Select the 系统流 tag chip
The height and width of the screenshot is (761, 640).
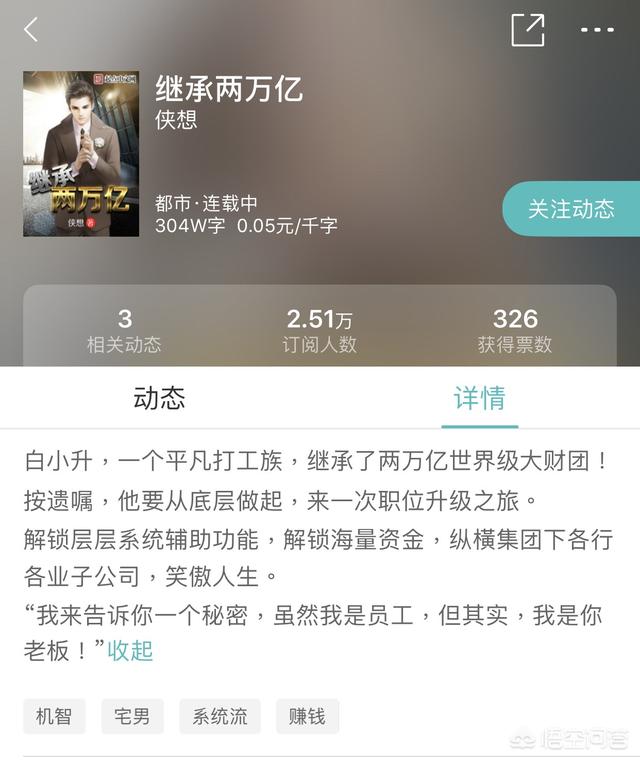pos(220,716)
